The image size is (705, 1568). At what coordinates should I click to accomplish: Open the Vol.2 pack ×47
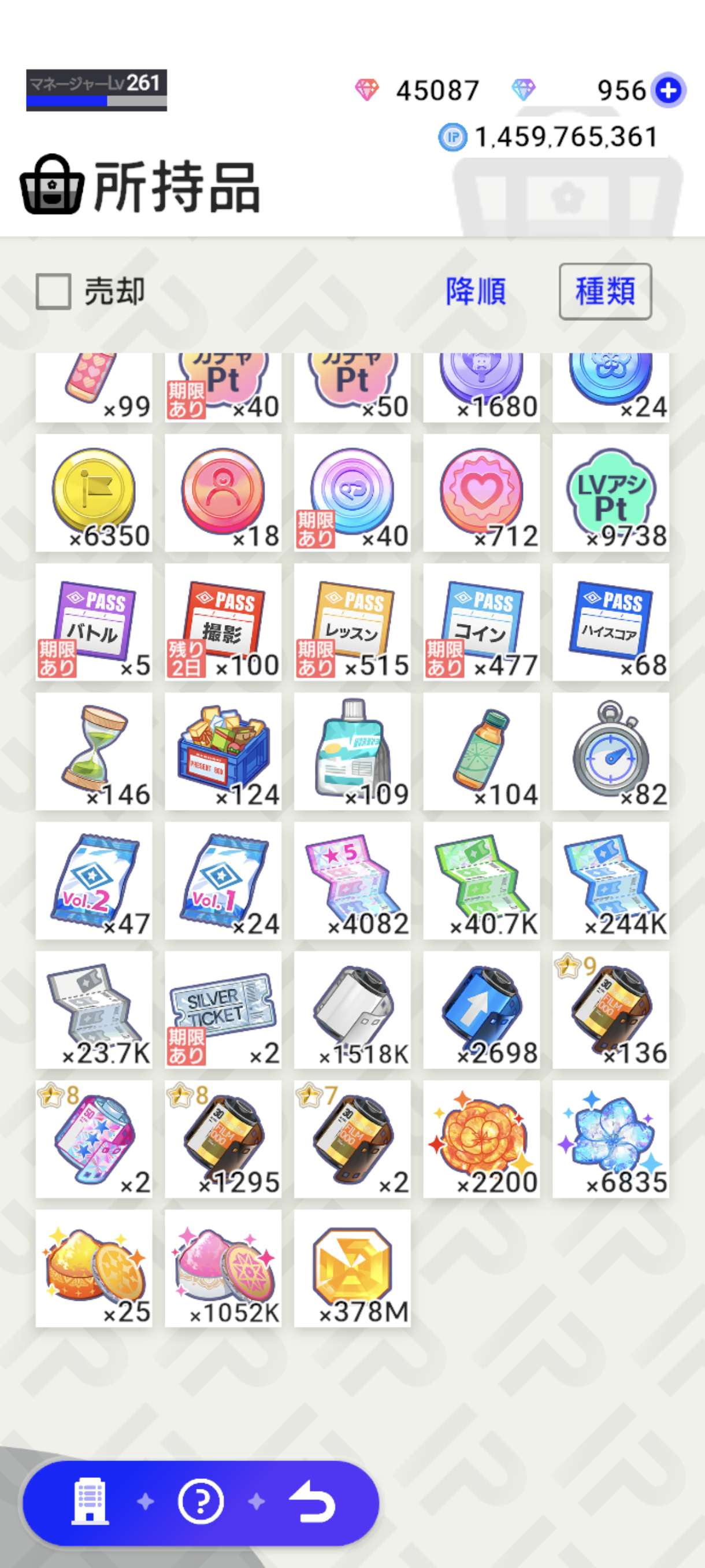pos(94,880)
